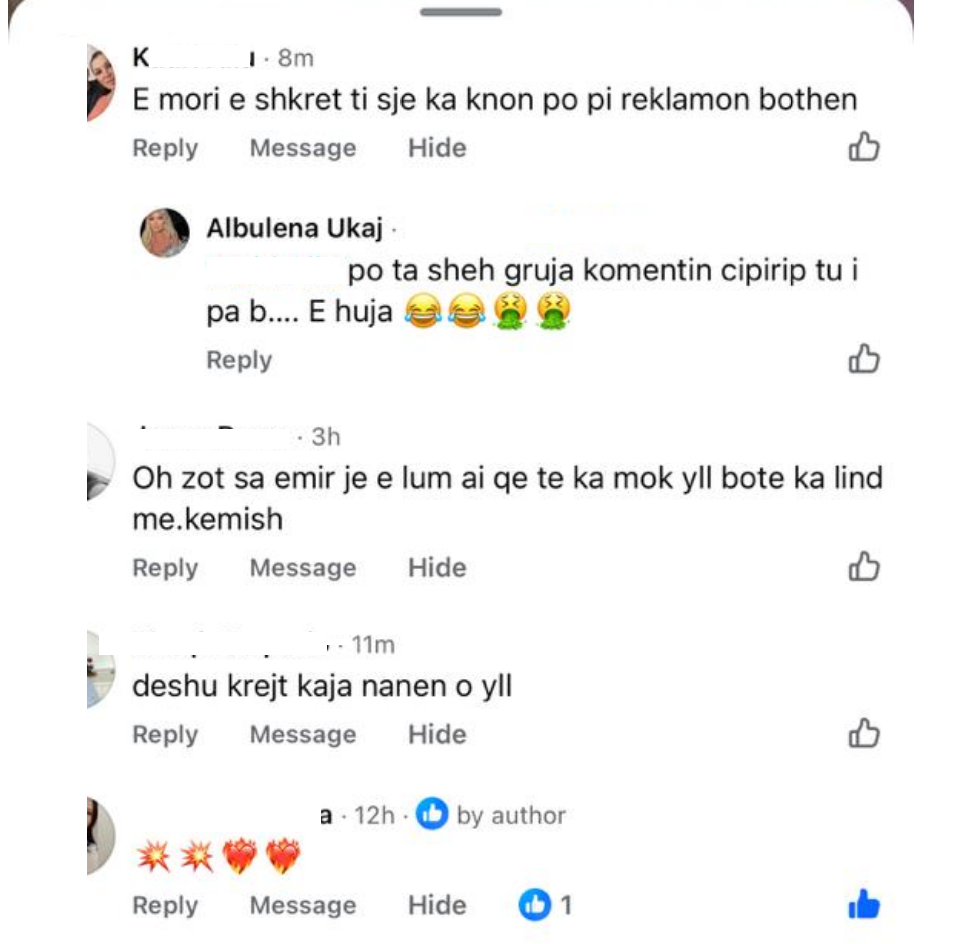Image resolution: width=969 pixels, height=944 pixels.
Task: Like the 'Oh zot sa emir' comment
Action: coord(864,567)
